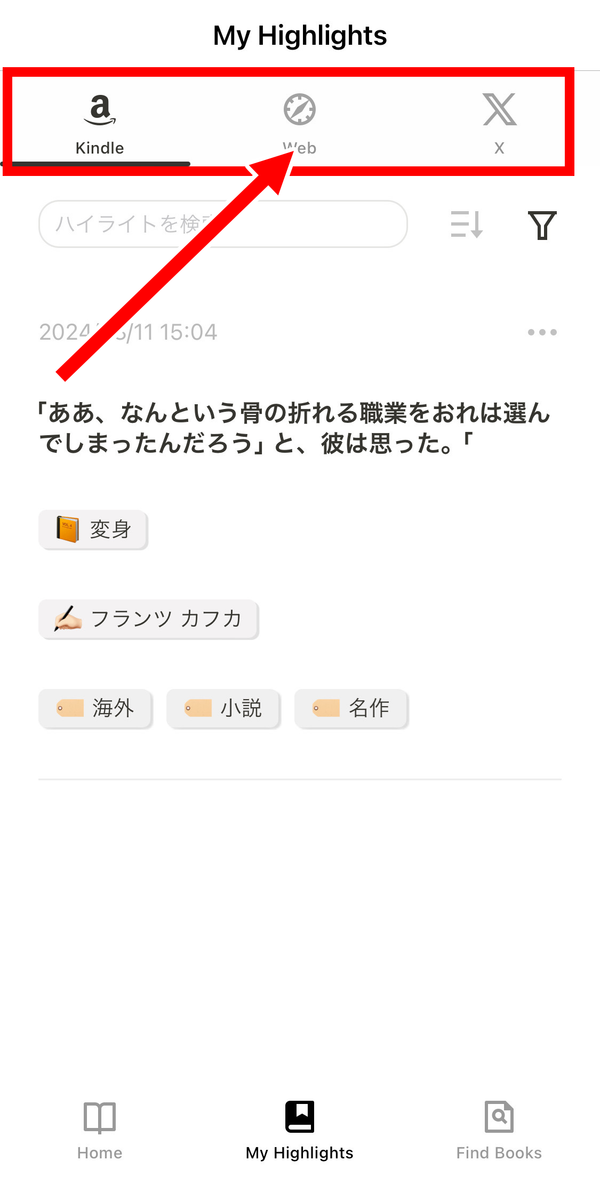
Task: Open the Find Books tab
Action: point(499,1130)
